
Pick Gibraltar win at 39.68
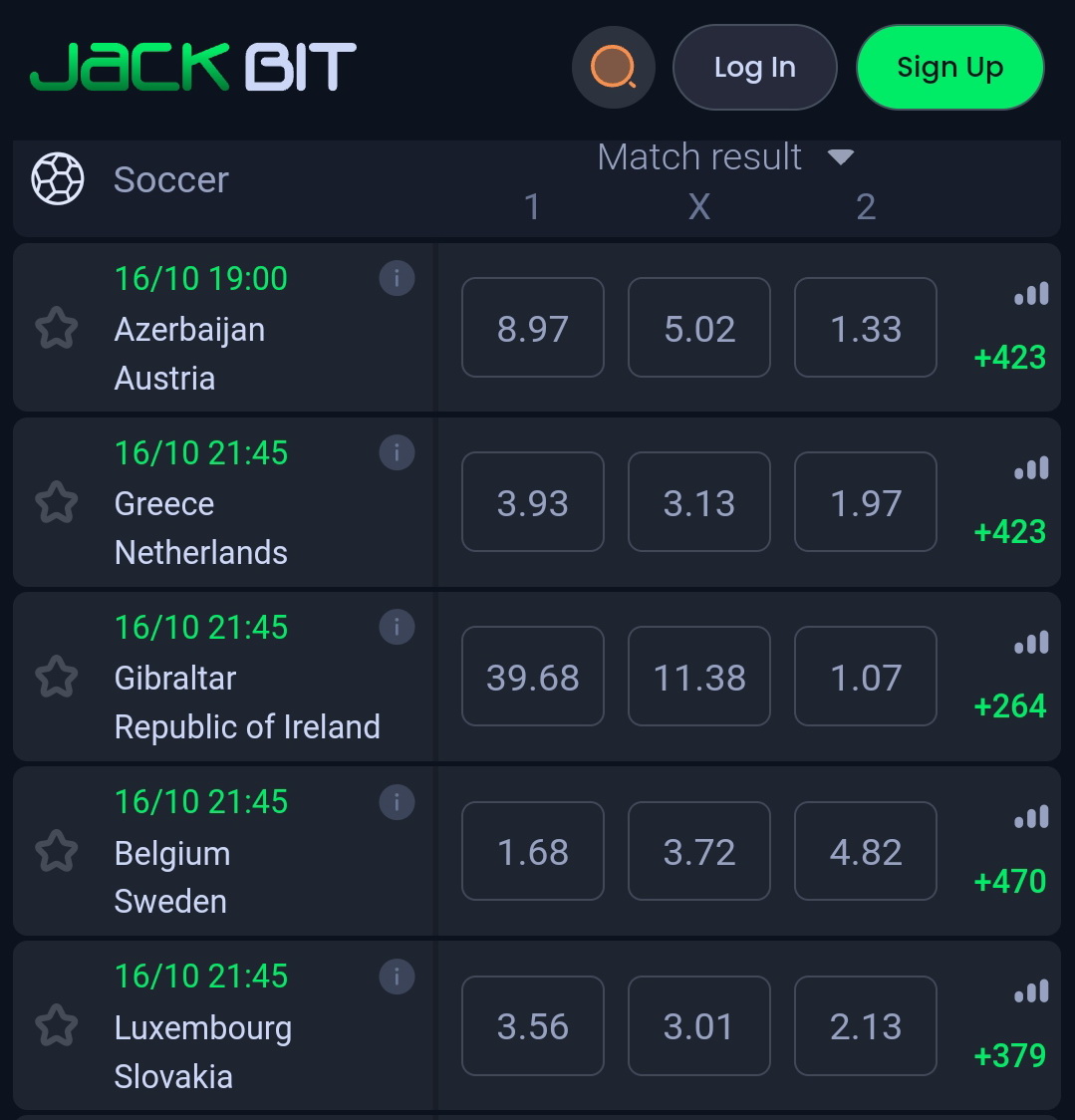click(x=532, y=678)
